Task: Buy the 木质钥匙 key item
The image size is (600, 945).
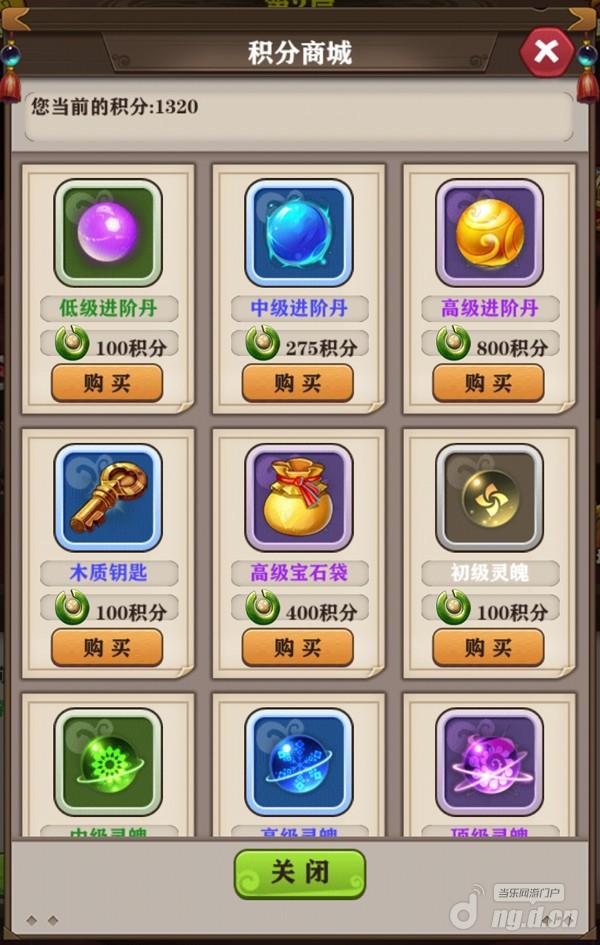Action: pyautogui.click(x=107, y=648)
